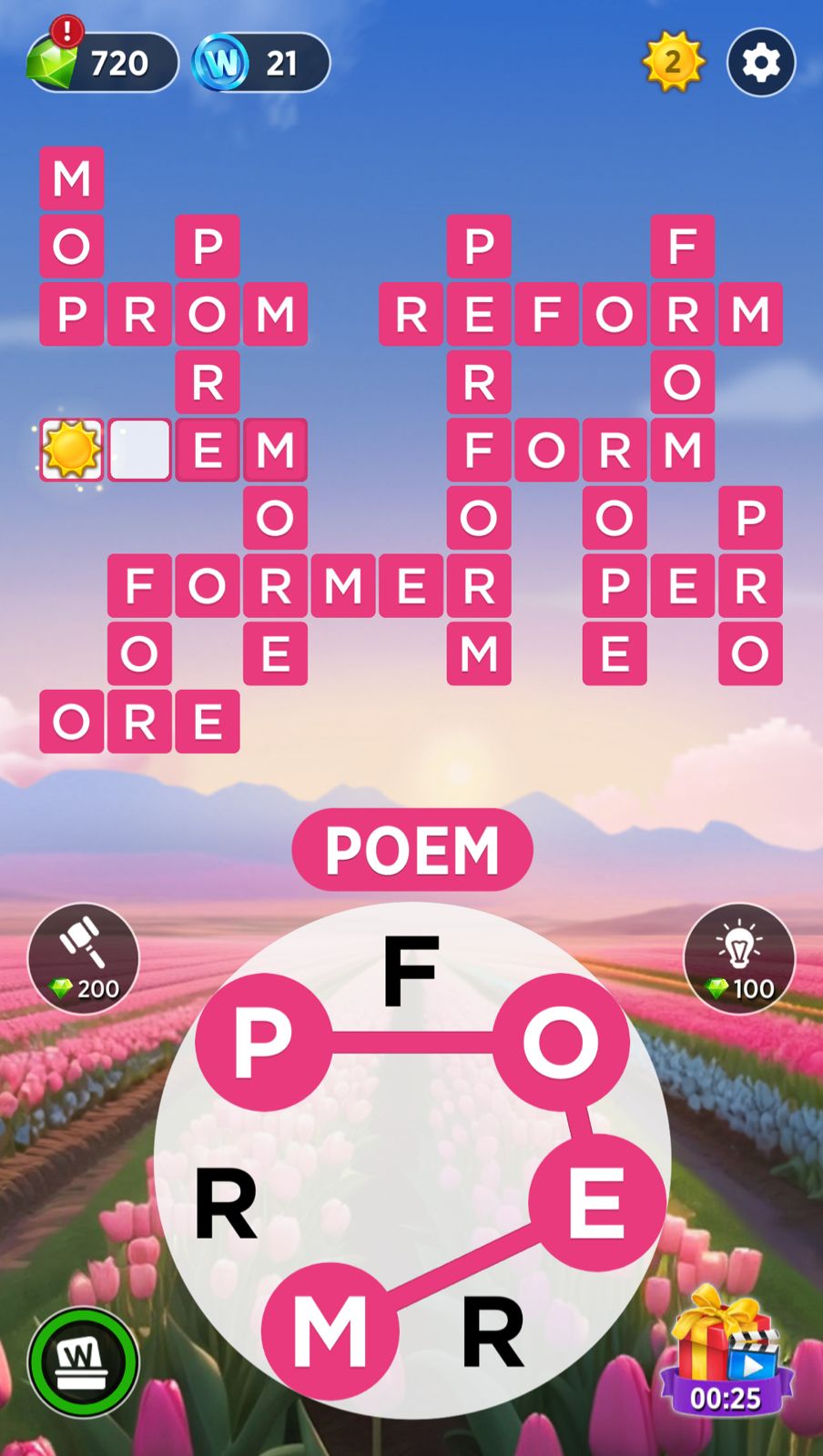Open the settings gear
Image resolution: width=823 pixels, height=1456 pixels.
pyautogui.click(x=760, y=63)
